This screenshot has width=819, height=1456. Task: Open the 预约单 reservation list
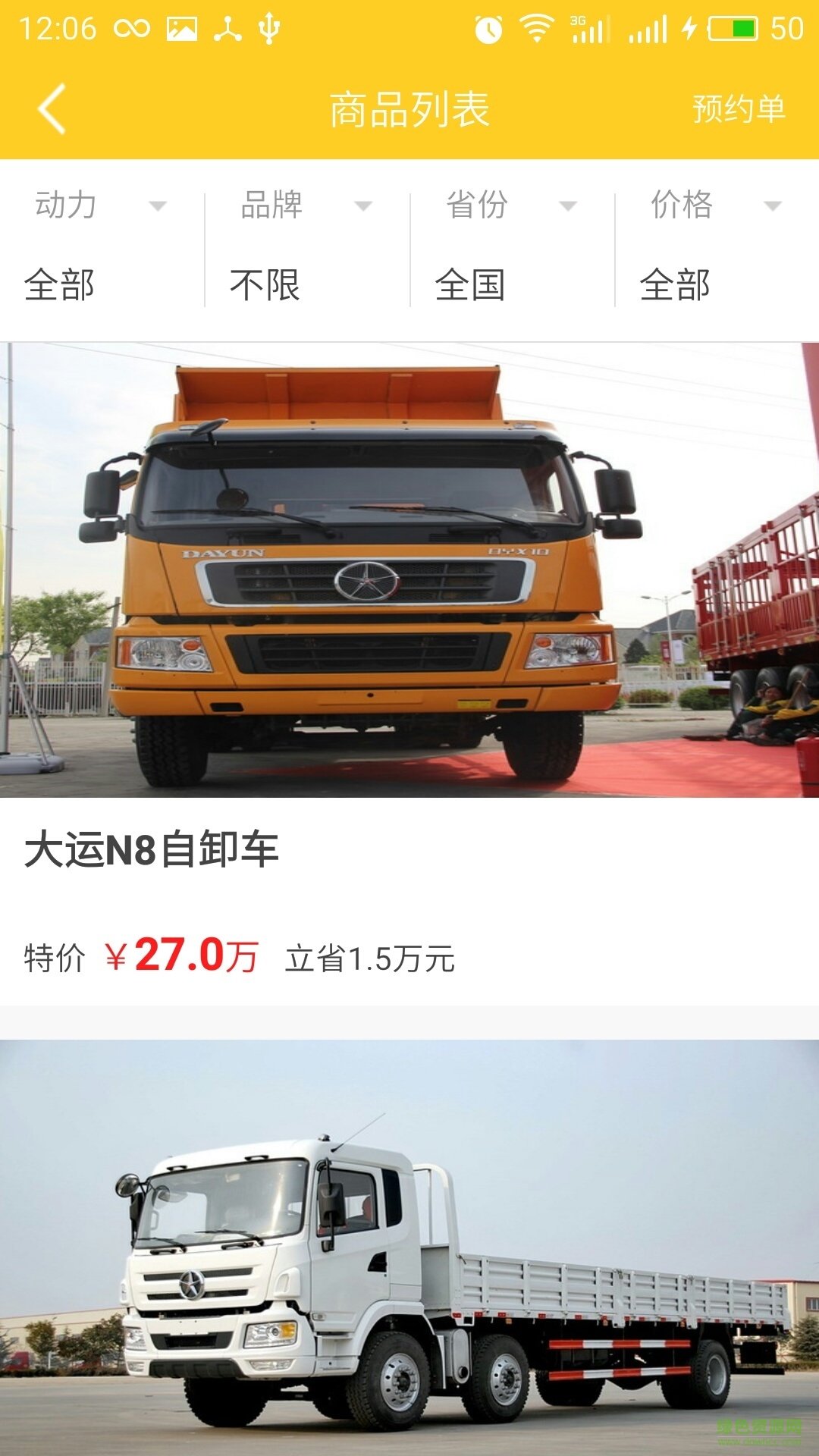[x=739, y=109]
